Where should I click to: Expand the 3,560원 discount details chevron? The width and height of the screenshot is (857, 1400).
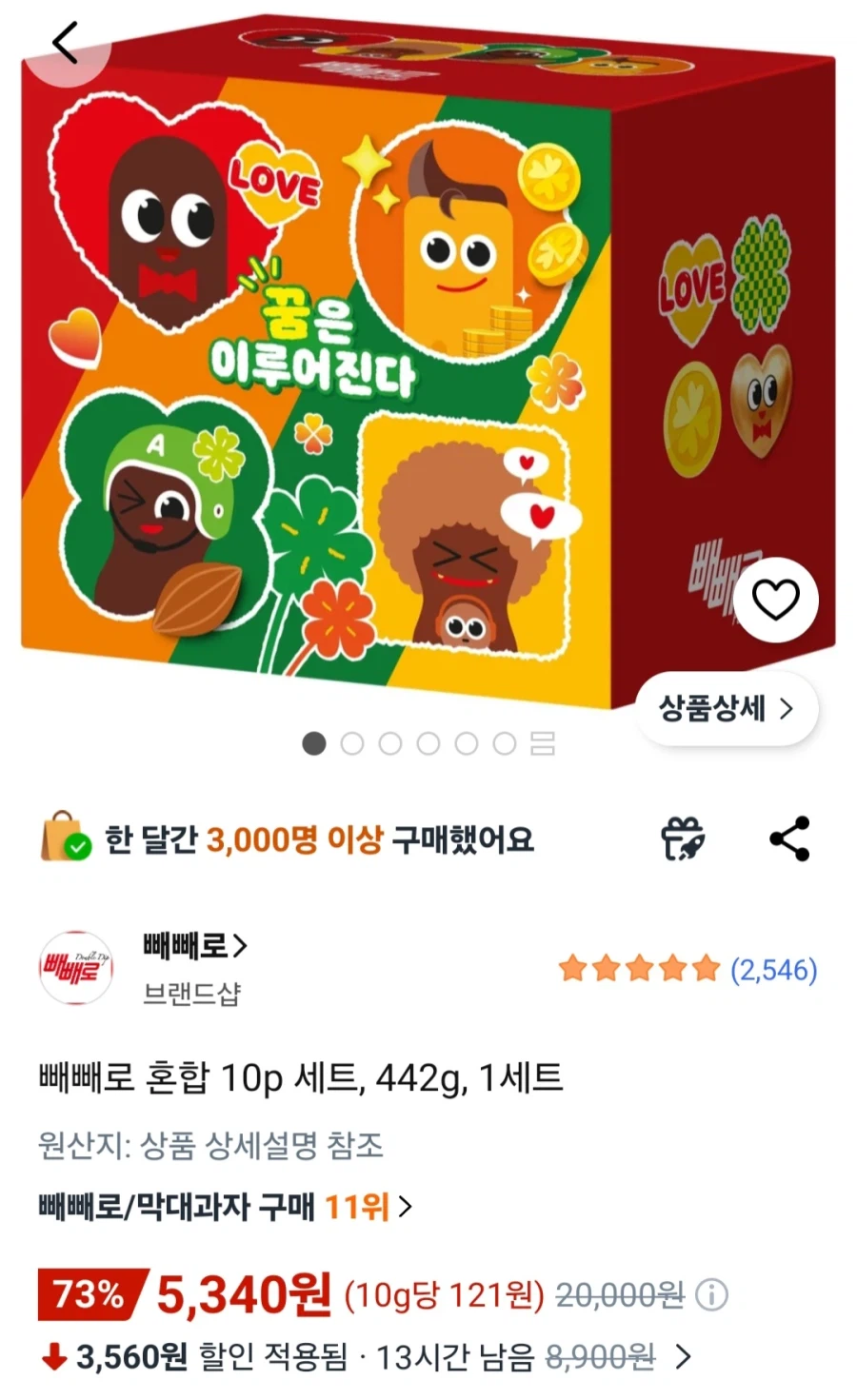[683, 1356]
